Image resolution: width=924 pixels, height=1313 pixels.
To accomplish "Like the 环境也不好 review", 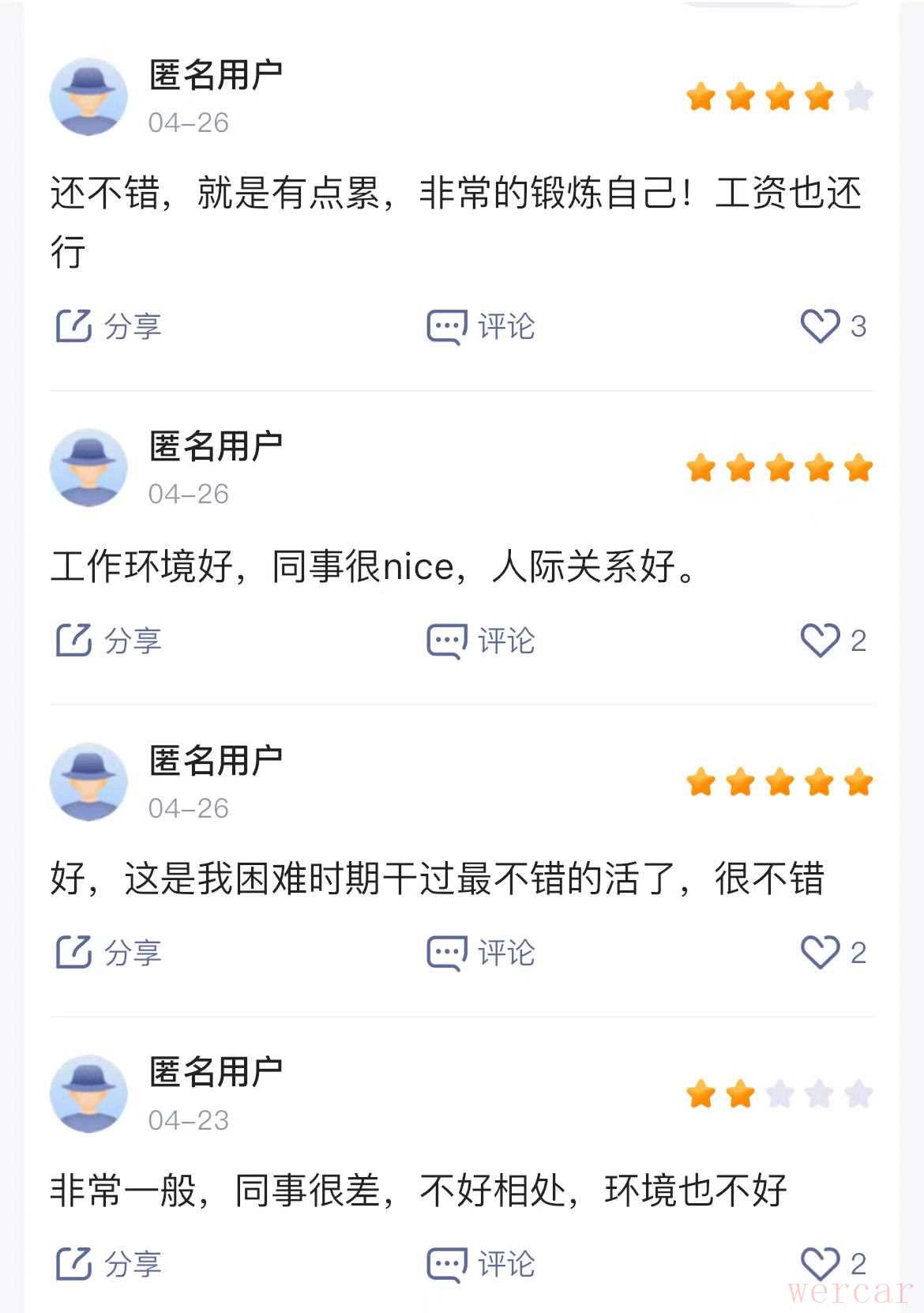I will 821,1264.
